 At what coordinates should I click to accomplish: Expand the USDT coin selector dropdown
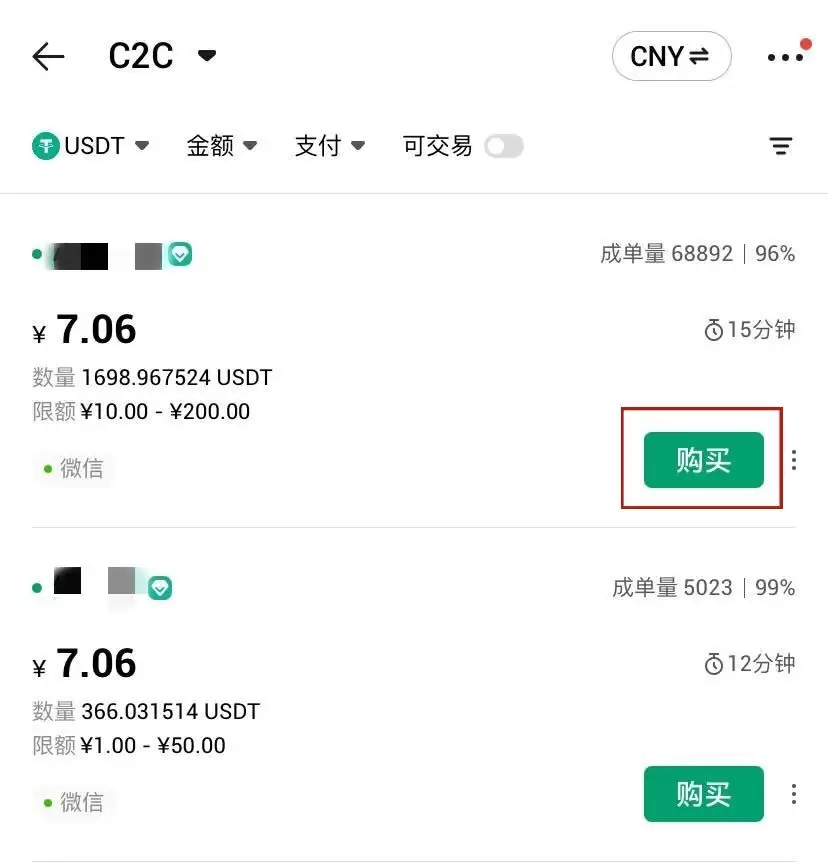point(141,145)
